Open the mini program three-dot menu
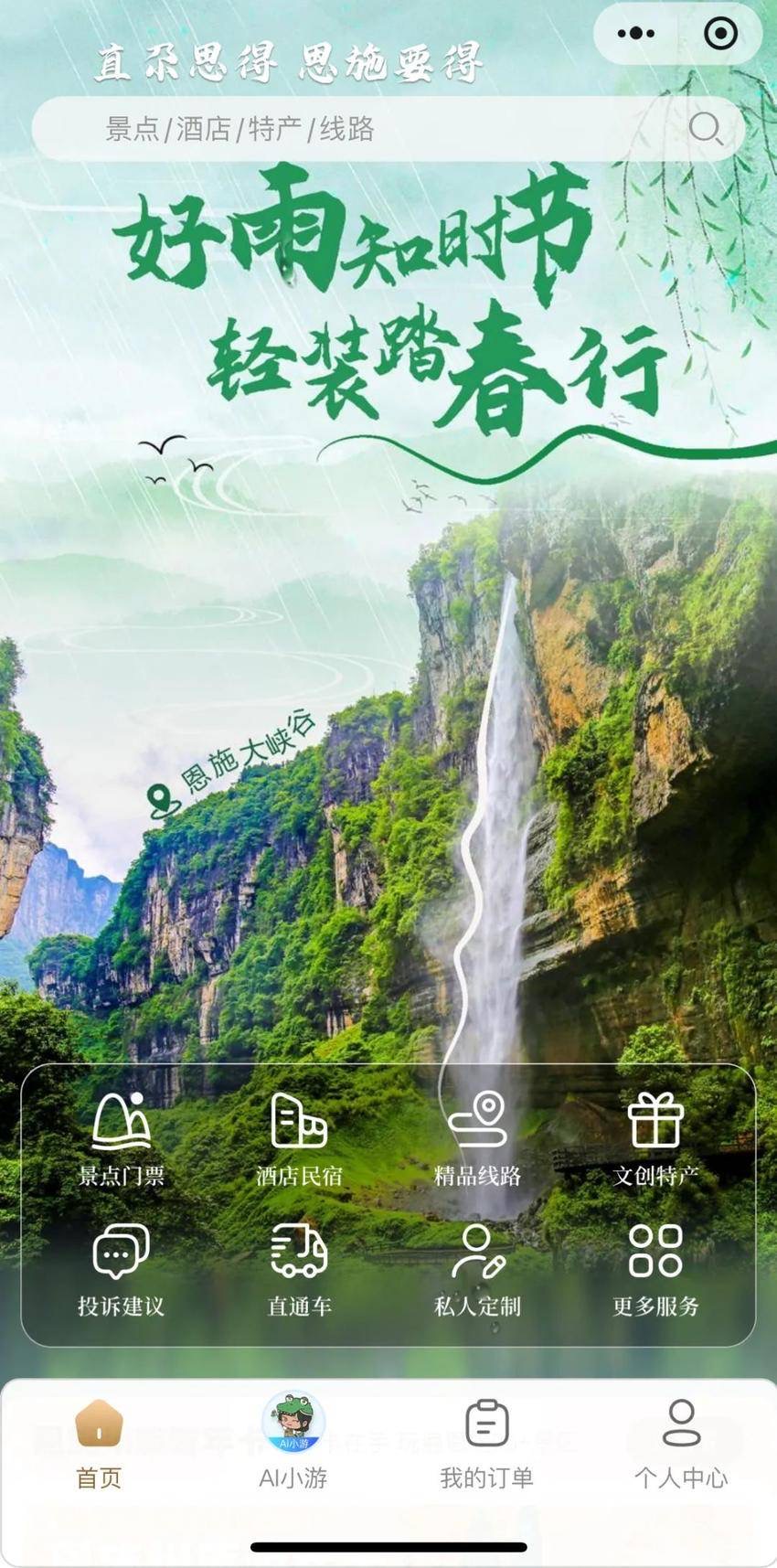Viewport: 777px width, 1568px height. [x=636, y=34]
